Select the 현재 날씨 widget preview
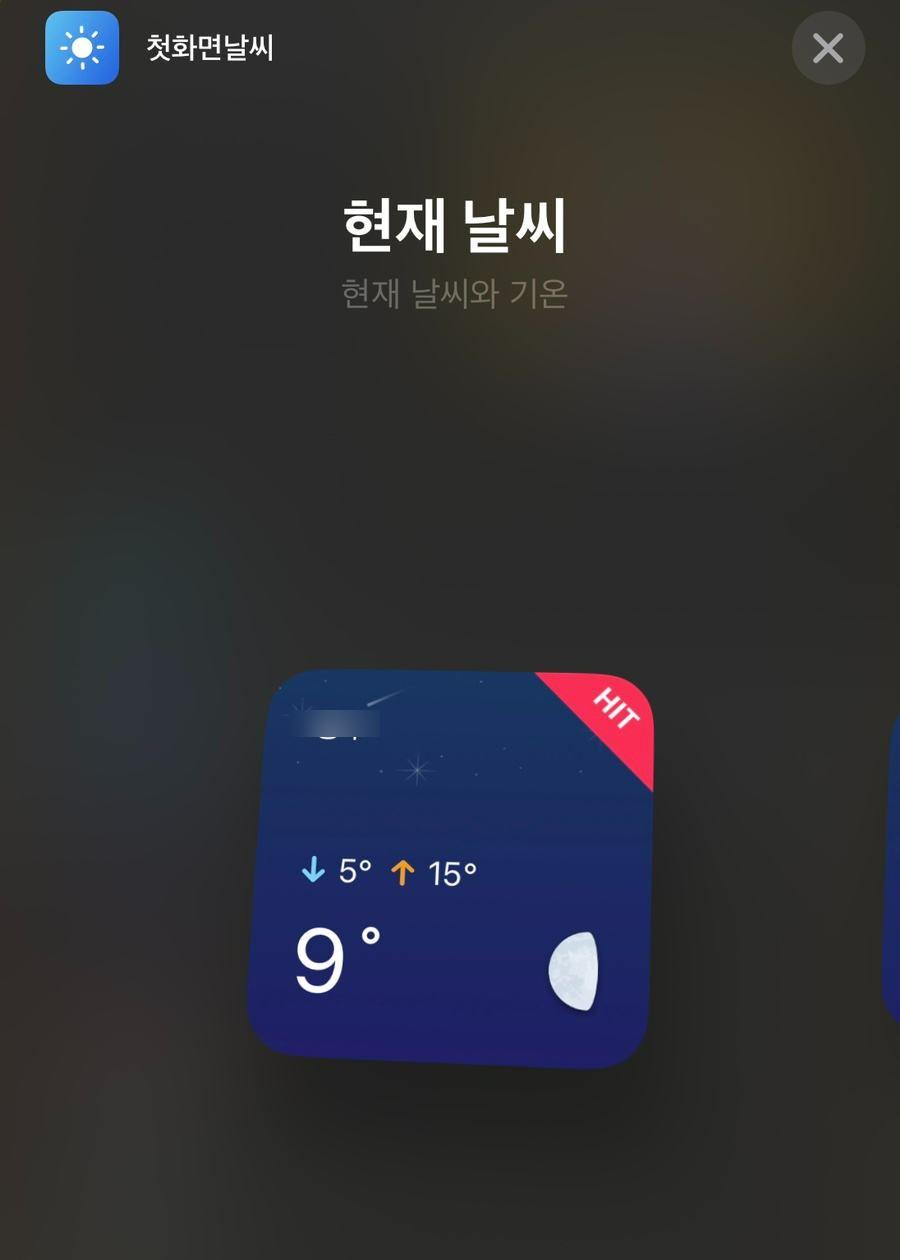 450,868
